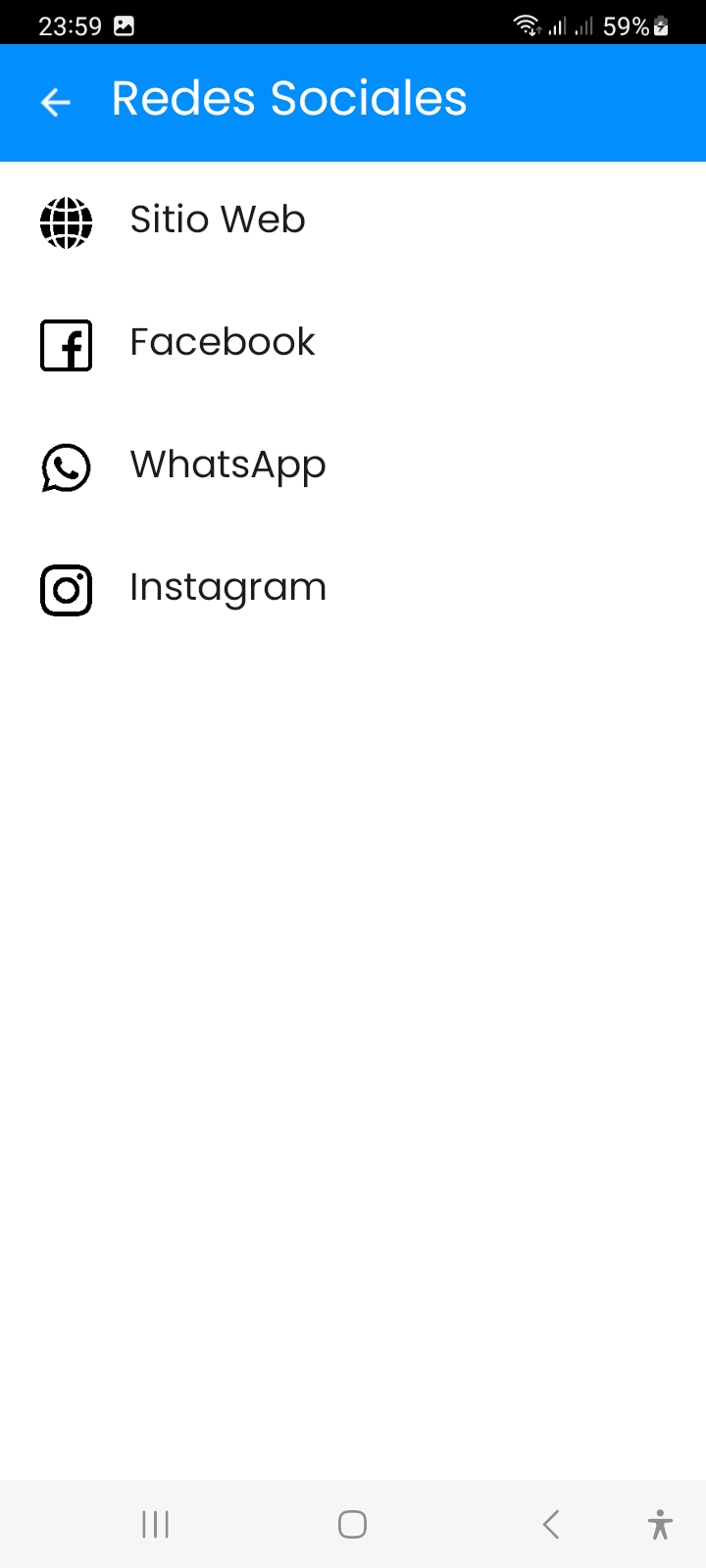Viewport: 706px width, 1568px height.
Task: Go back using the app bar arrow
Action: tap(56, 102)
